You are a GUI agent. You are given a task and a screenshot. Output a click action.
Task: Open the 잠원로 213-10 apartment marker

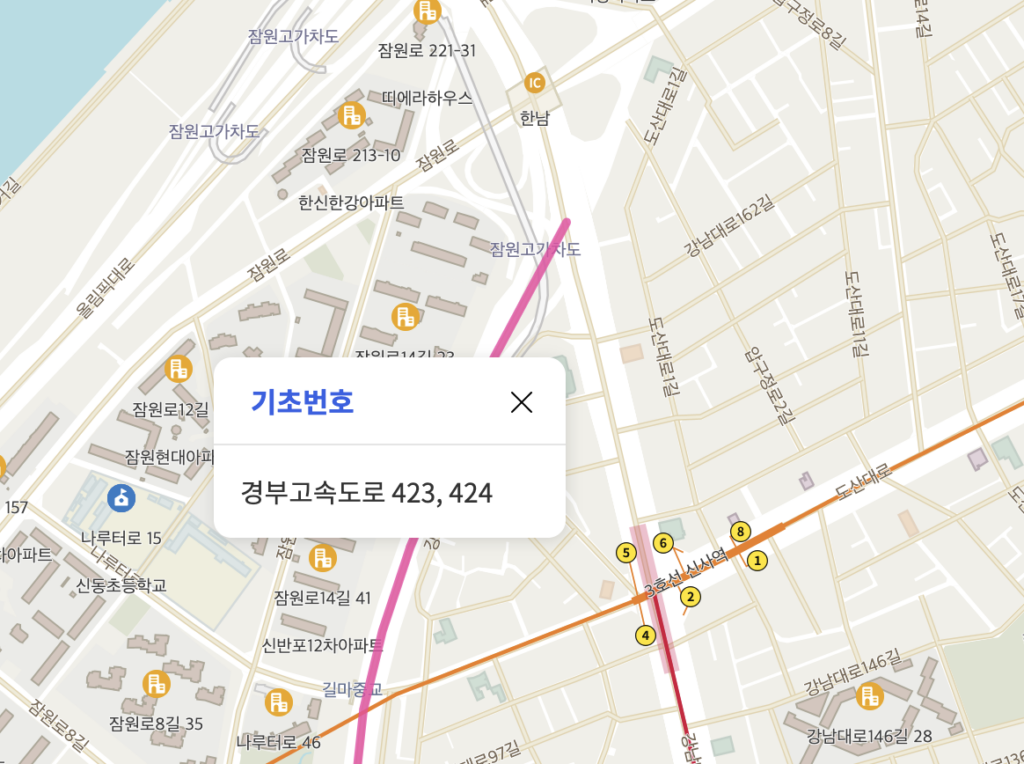(x=351, y=116)
